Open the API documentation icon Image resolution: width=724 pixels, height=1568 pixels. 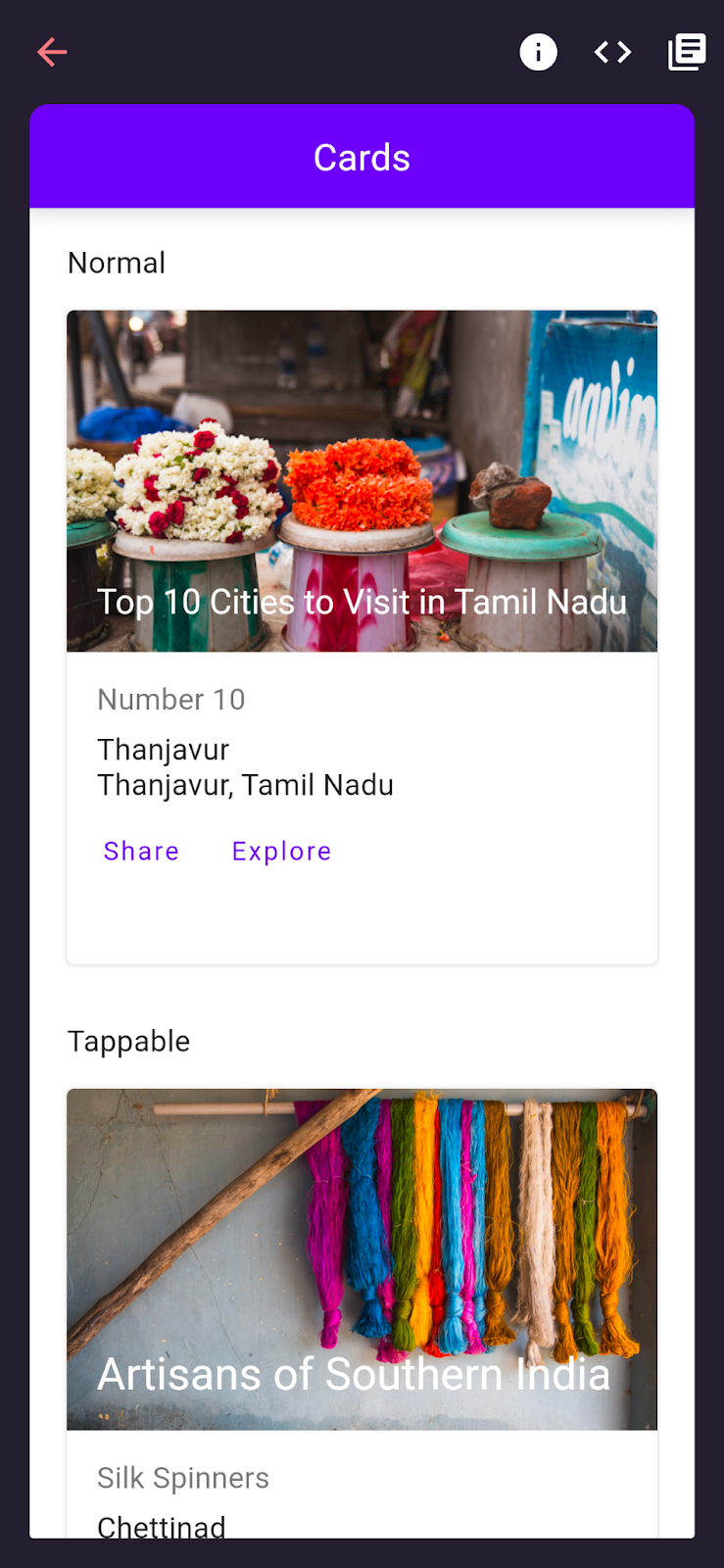click(x=686, y=52)
